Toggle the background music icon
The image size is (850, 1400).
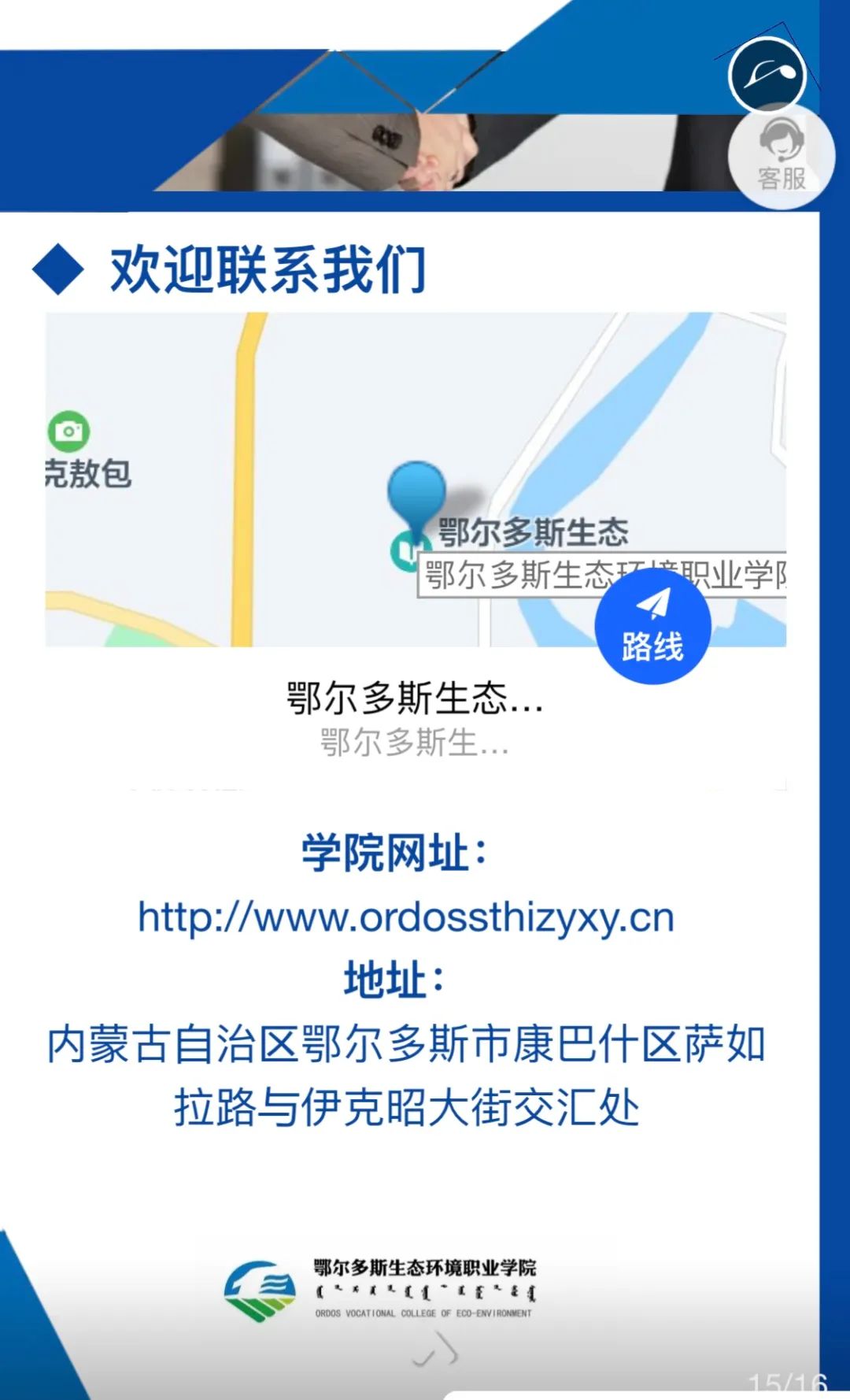(767, 76)
